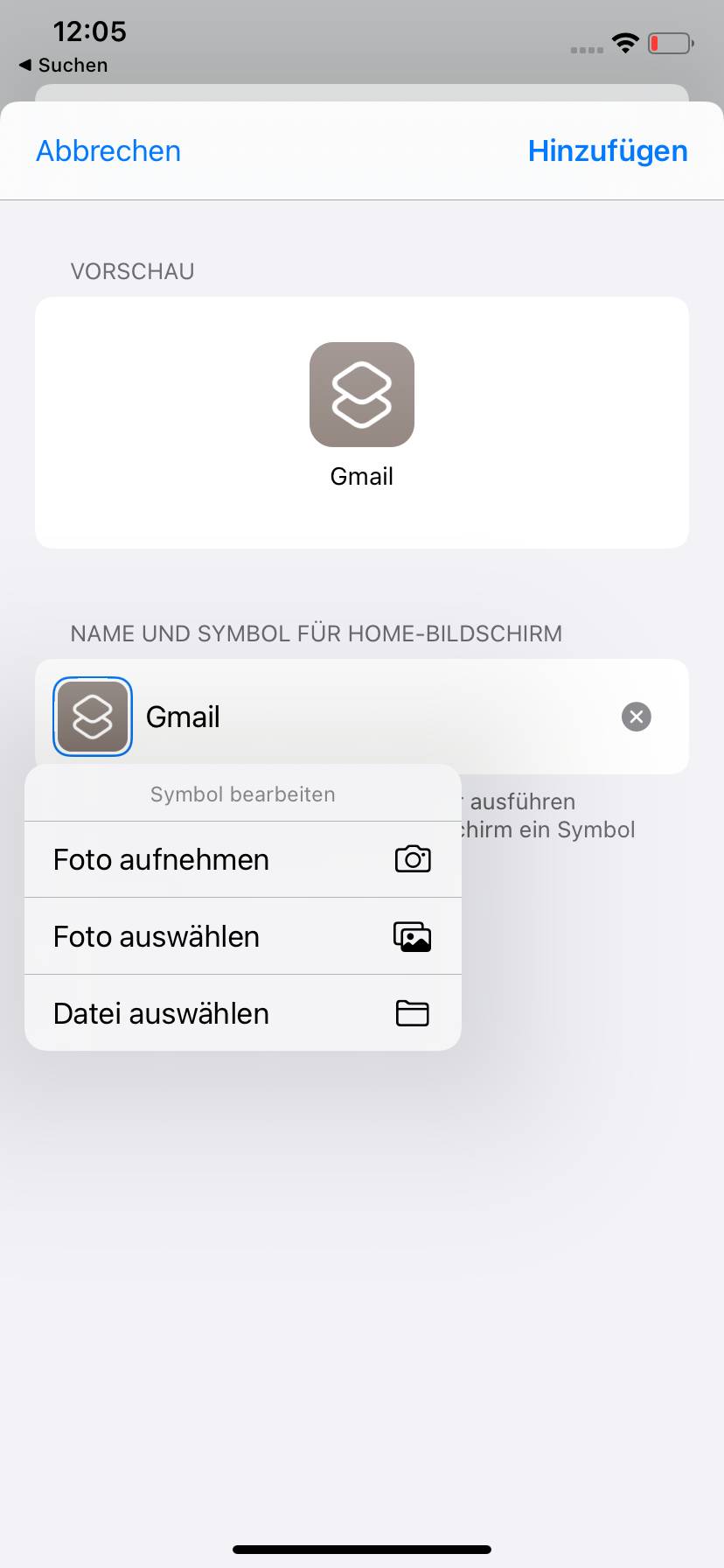Tap Abbrechen to cancel
The image size is (724, 1568).
[108, 150]
